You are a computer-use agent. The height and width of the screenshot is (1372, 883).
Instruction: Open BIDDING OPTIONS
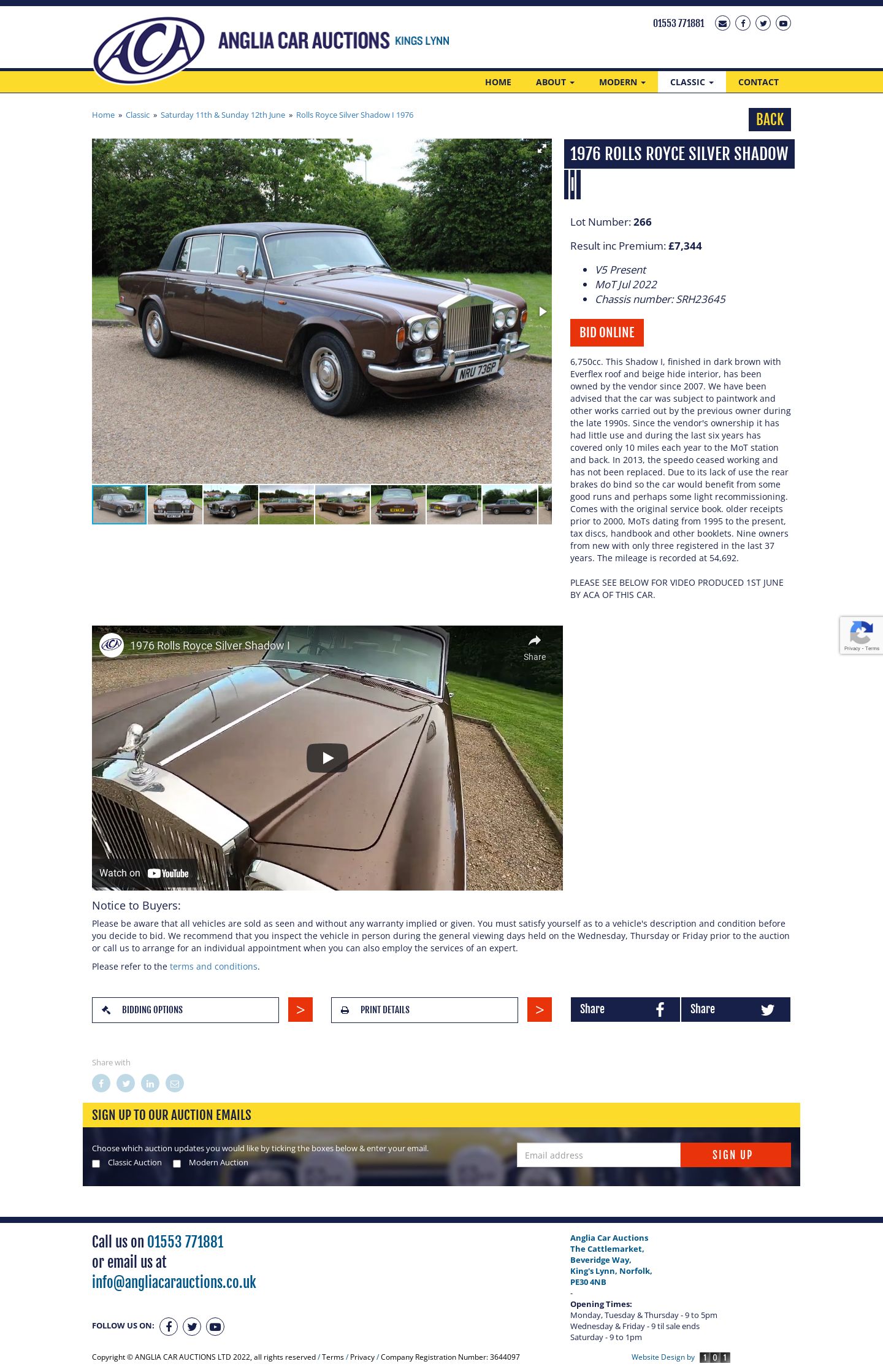(185, 1010)
